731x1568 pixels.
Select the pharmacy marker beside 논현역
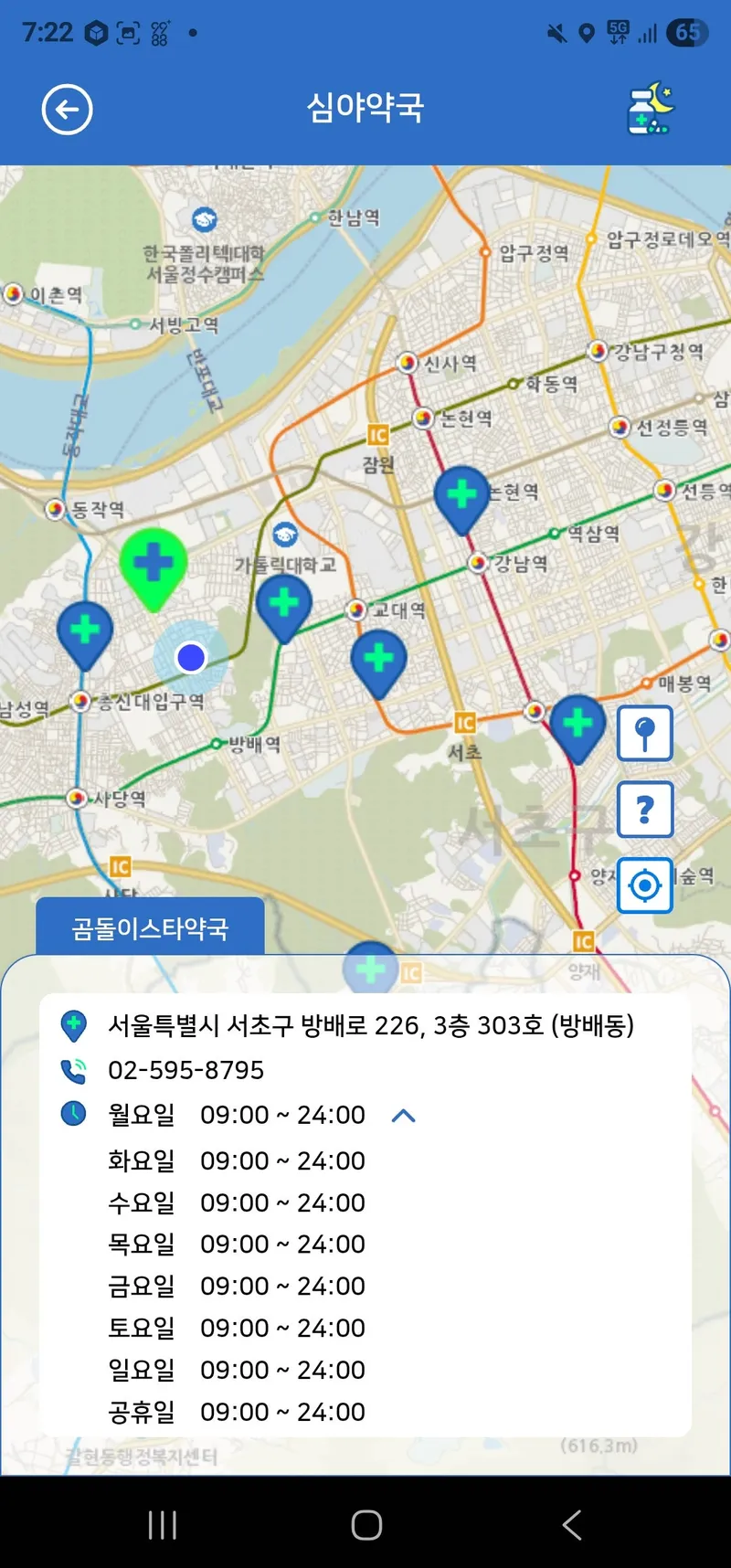tap(461, 495)
